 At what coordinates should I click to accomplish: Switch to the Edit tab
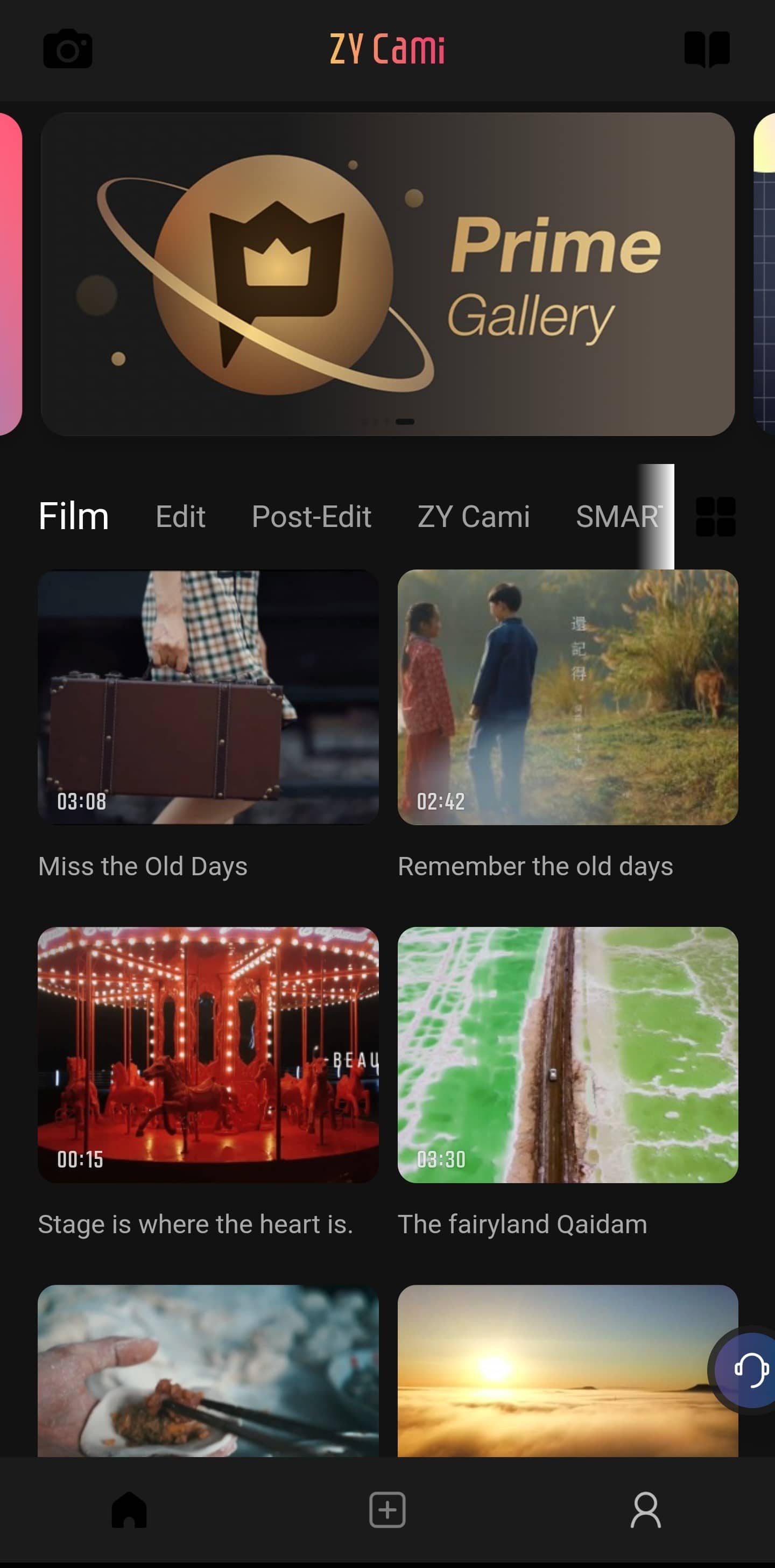coord(180,517)
